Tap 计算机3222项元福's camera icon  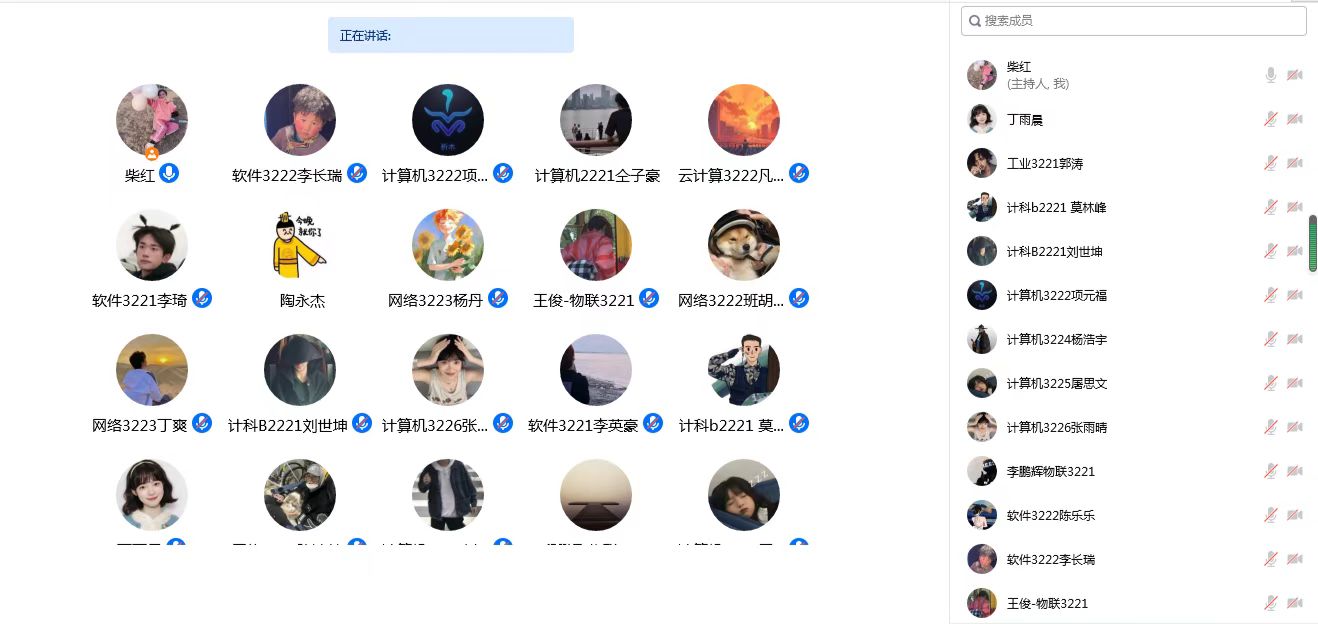[1295, 295]
